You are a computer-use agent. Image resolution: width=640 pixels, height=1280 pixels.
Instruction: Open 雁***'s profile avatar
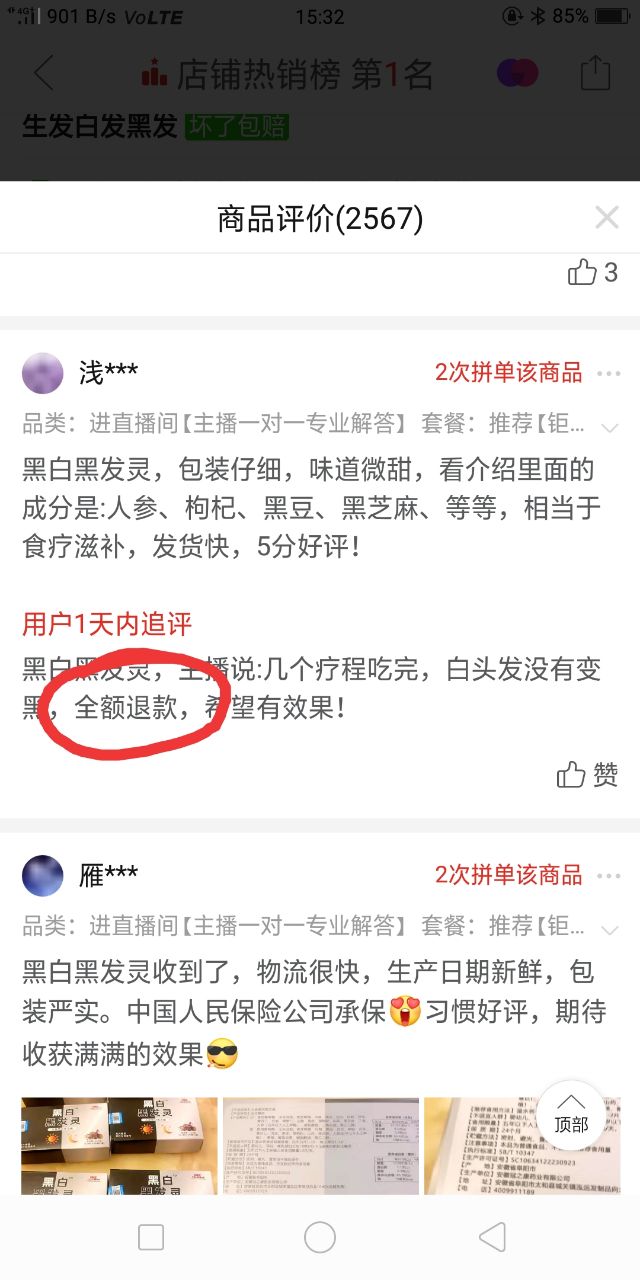click(45, 876)
